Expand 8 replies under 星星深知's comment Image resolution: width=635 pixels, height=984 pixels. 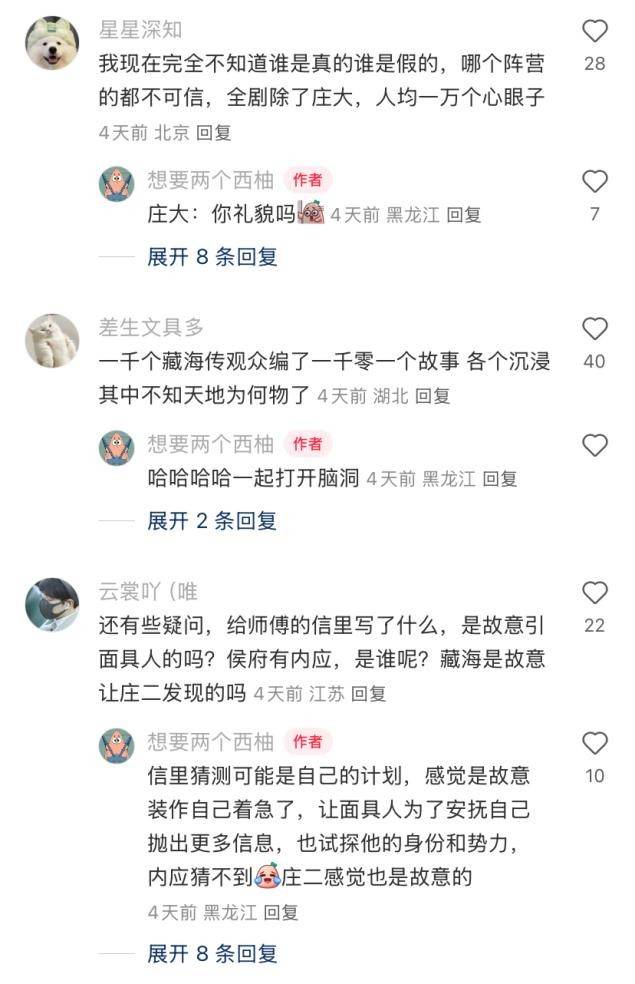(212, 257)
